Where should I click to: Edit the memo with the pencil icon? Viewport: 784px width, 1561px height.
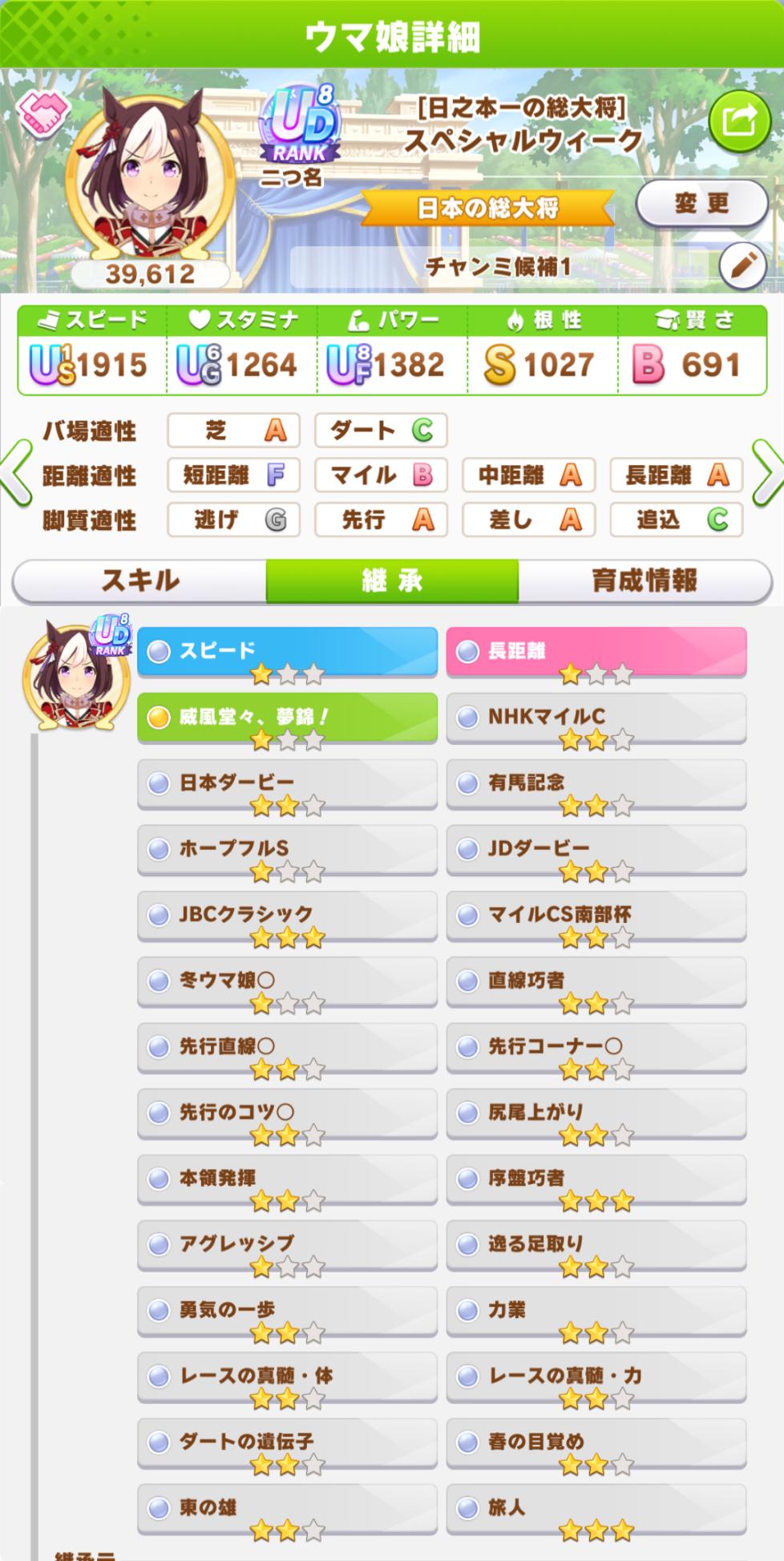point(742,265)
